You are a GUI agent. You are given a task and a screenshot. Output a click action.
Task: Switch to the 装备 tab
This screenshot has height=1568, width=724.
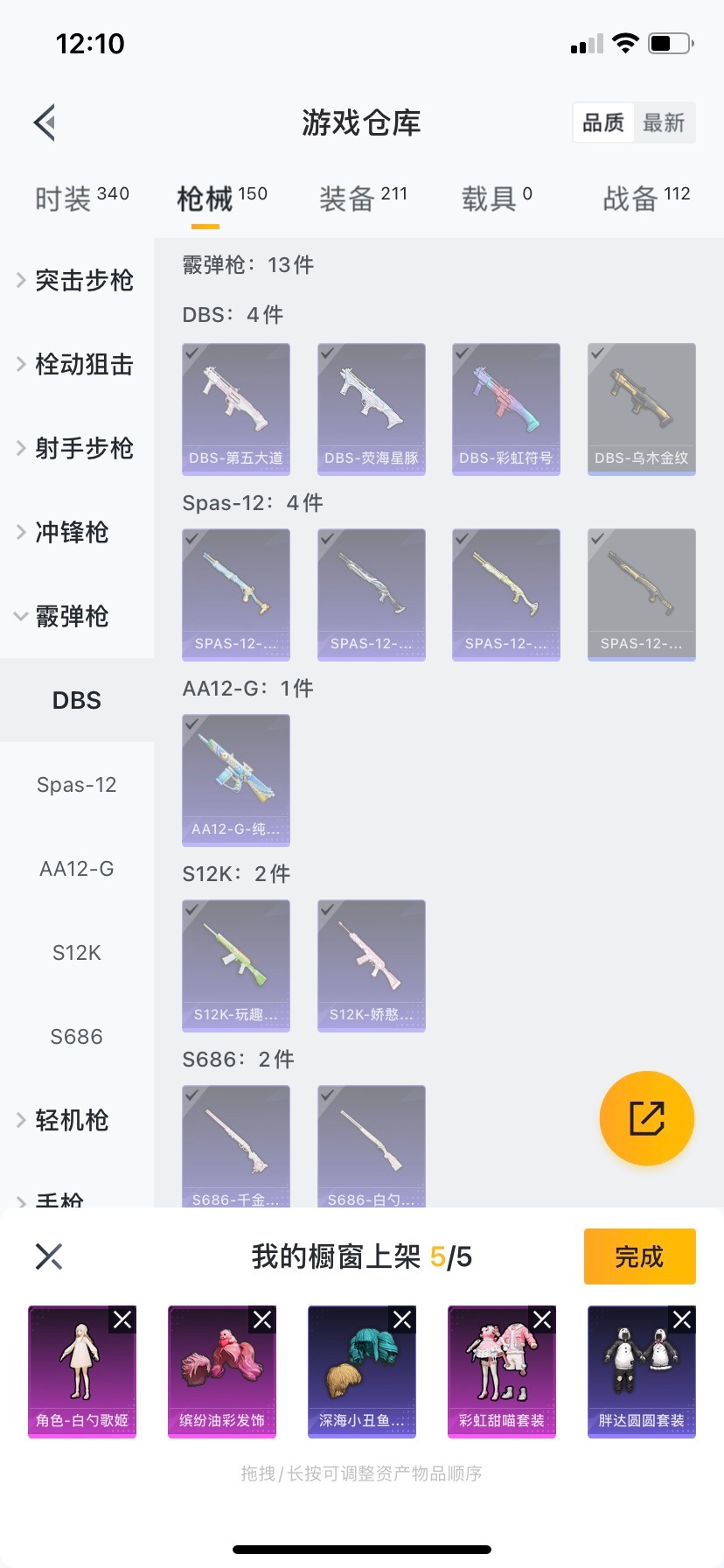(362, 199)
